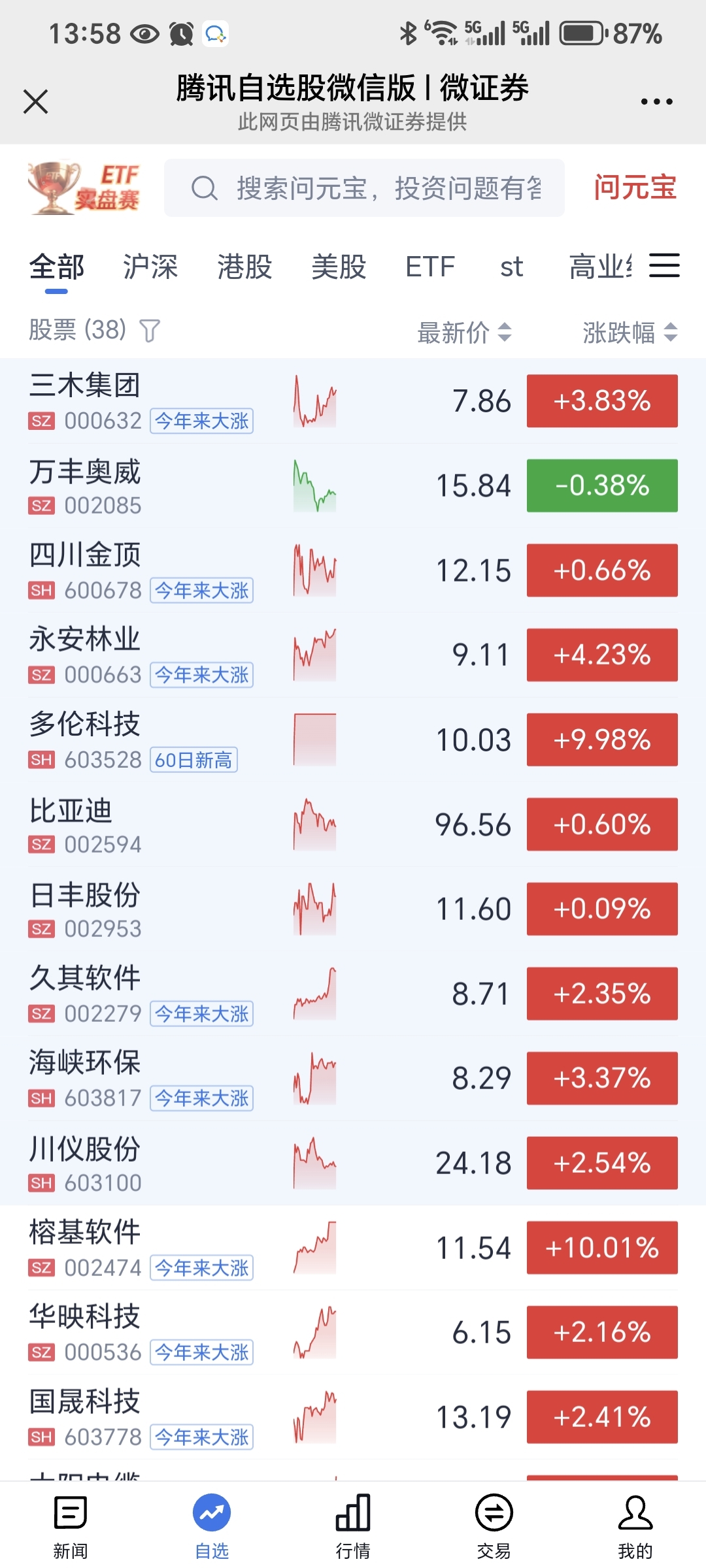Open stock 三木集团 000632
This screenshot has width=706, height=1568.
coord(353,401)
